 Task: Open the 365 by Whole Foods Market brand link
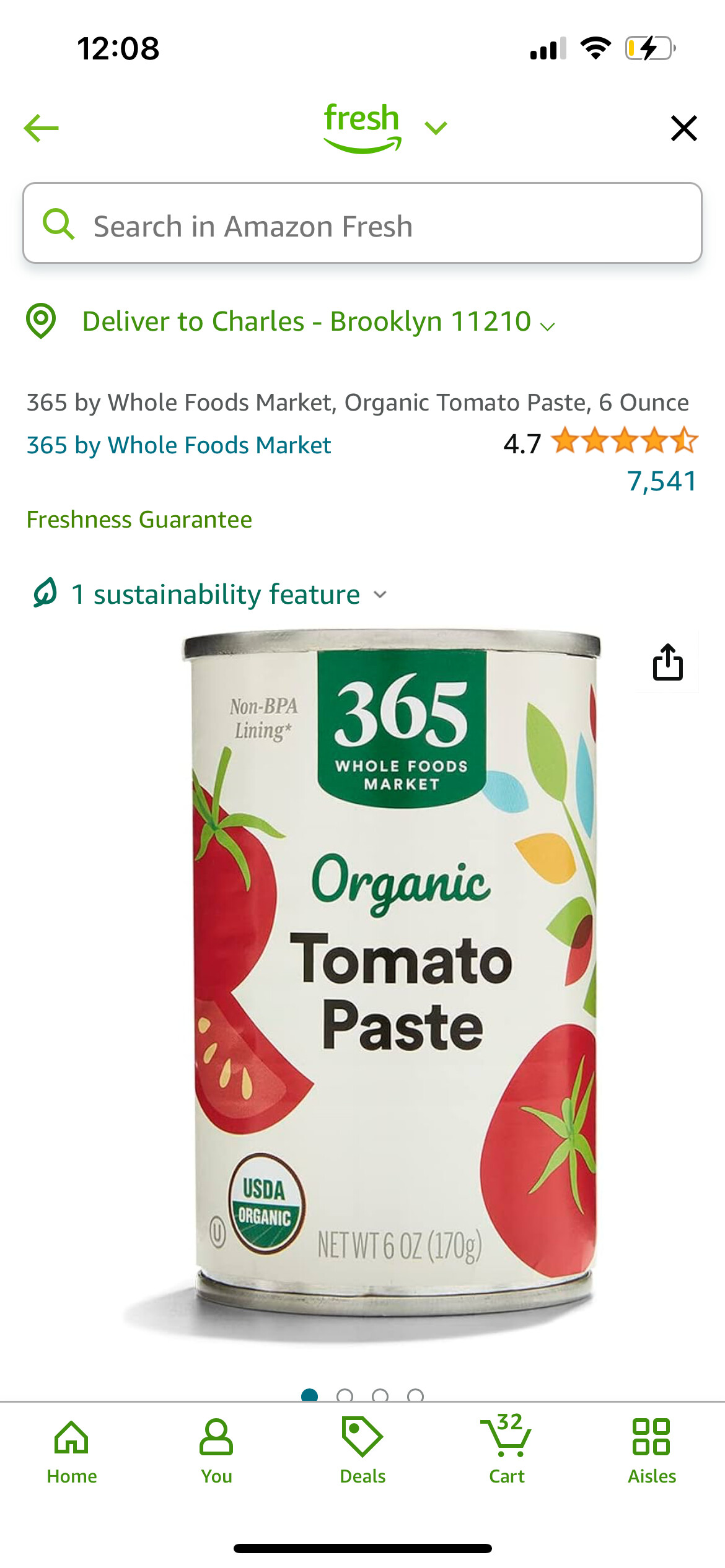[x=178, y=445]
